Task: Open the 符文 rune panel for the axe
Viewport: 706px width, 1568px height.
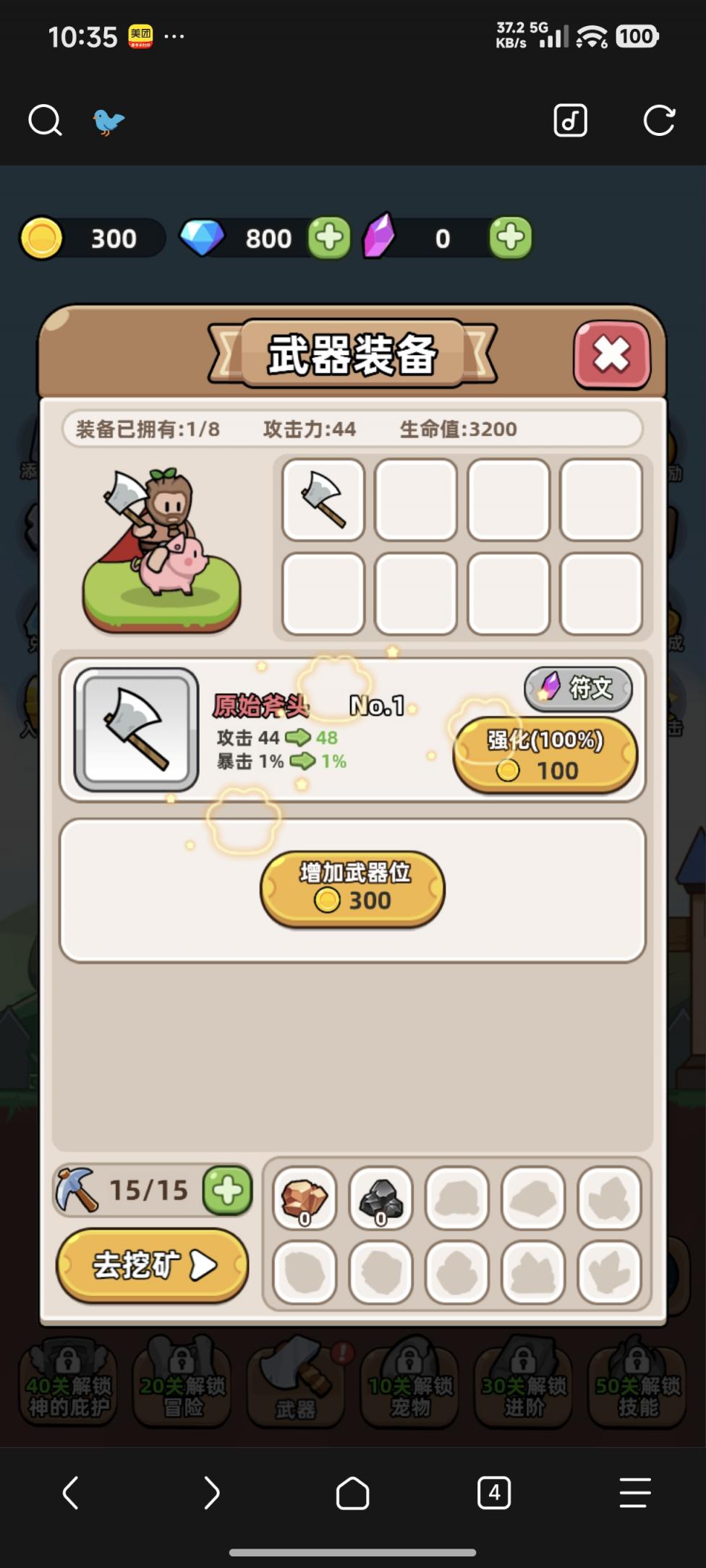Action: 577,689
